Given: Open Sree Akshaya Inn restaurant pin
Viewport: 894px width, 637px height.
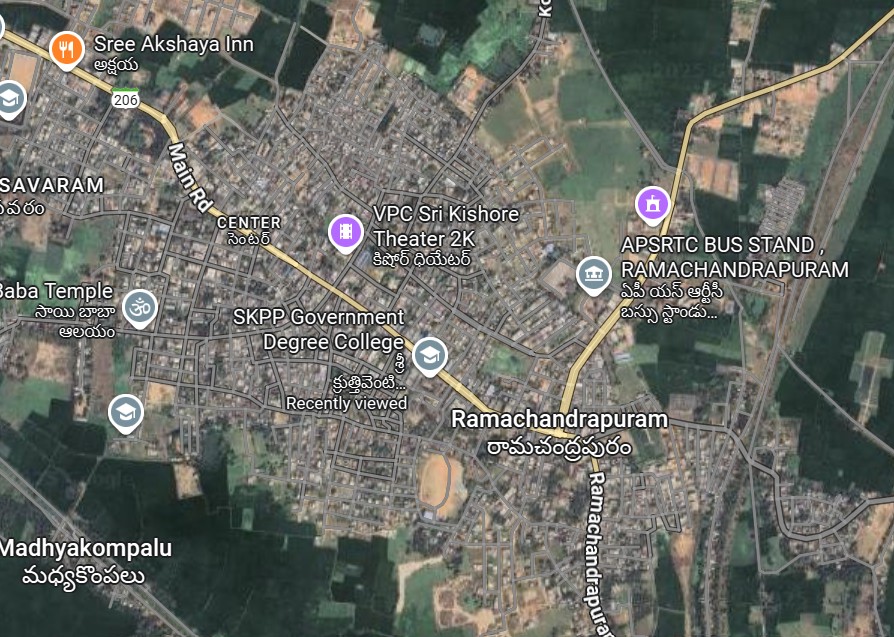Looking at the screenshot, I should (x=66, y=47).
